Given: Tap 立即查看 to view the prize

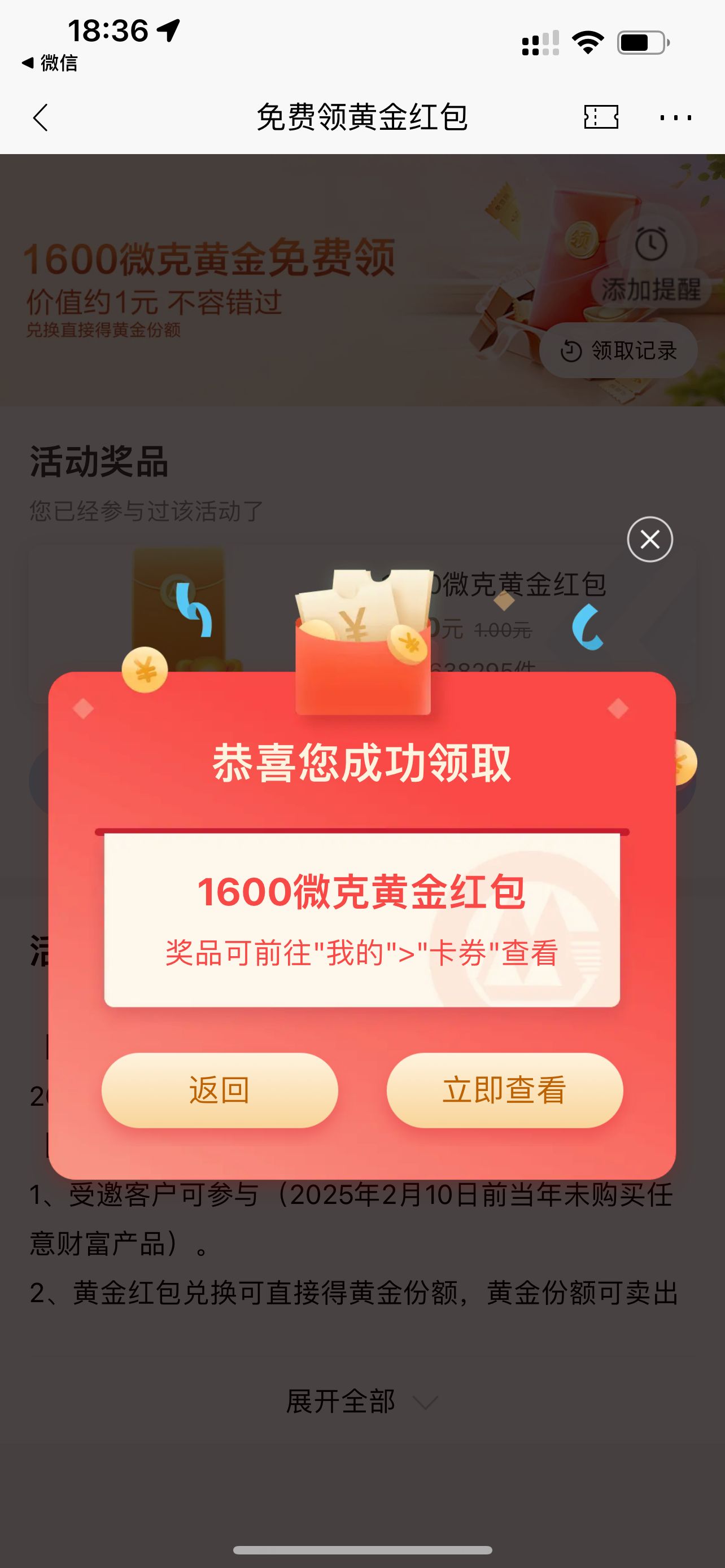Looking at the screenshot, I should pos(504,1089).
